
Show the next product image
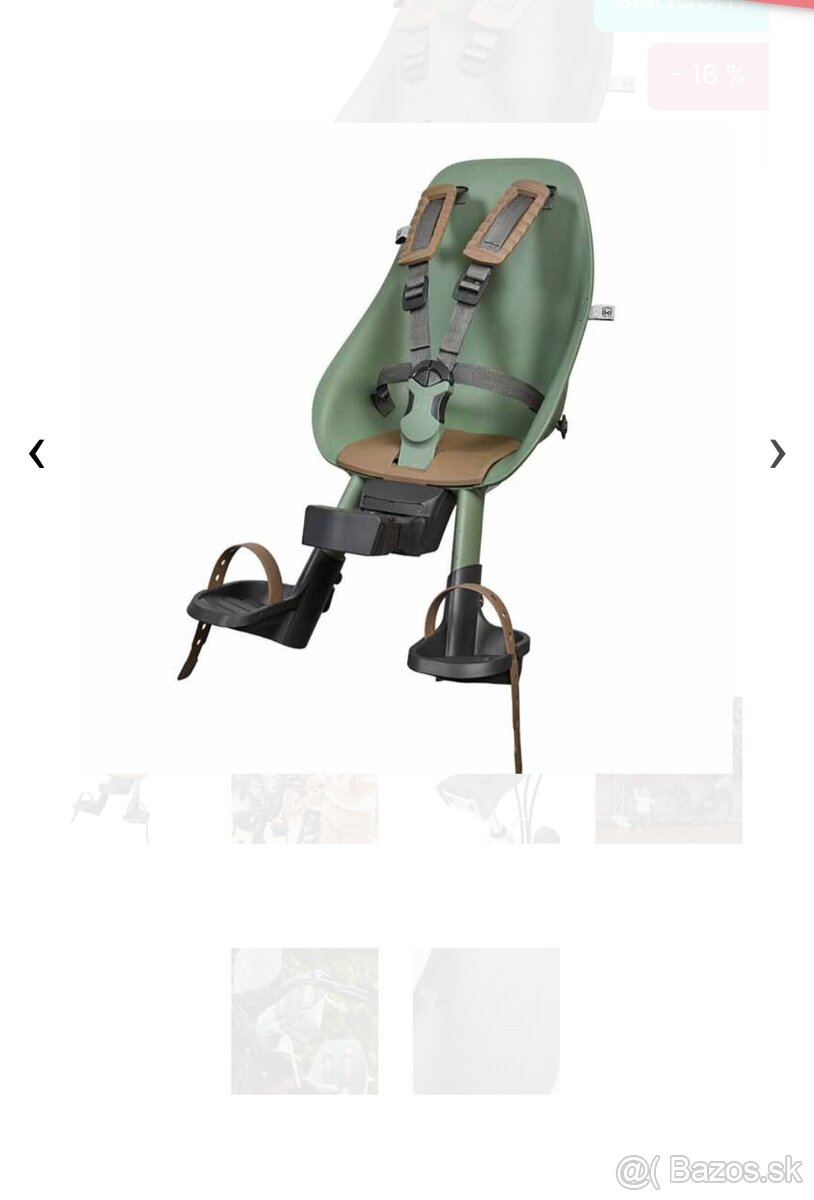[777, 453]
